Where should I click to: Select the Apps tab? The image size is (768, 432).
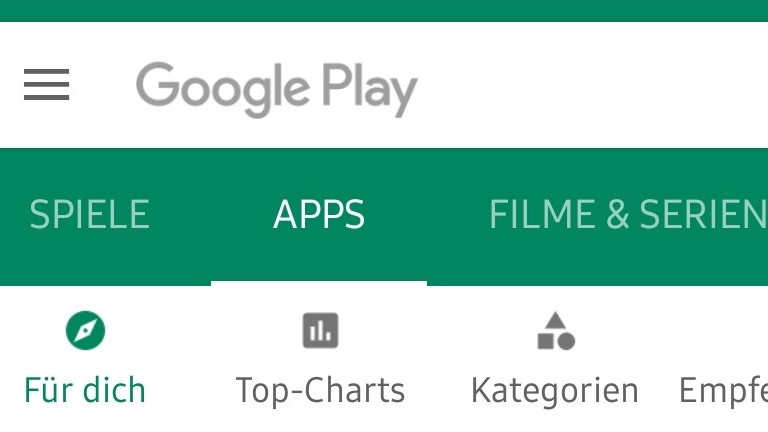319,215
